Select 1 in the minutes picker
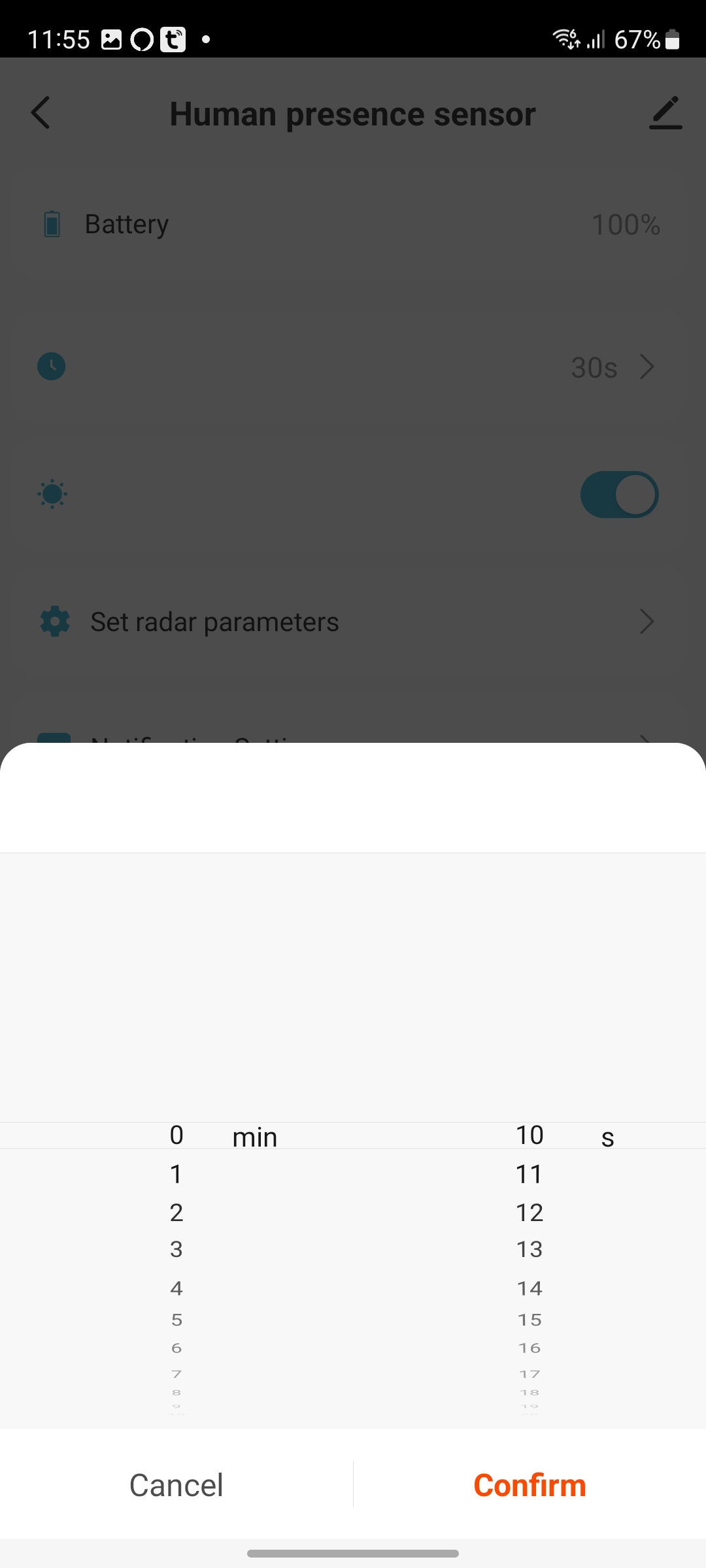This screenshot has height=1568, width=706. tap(176, 1174)
